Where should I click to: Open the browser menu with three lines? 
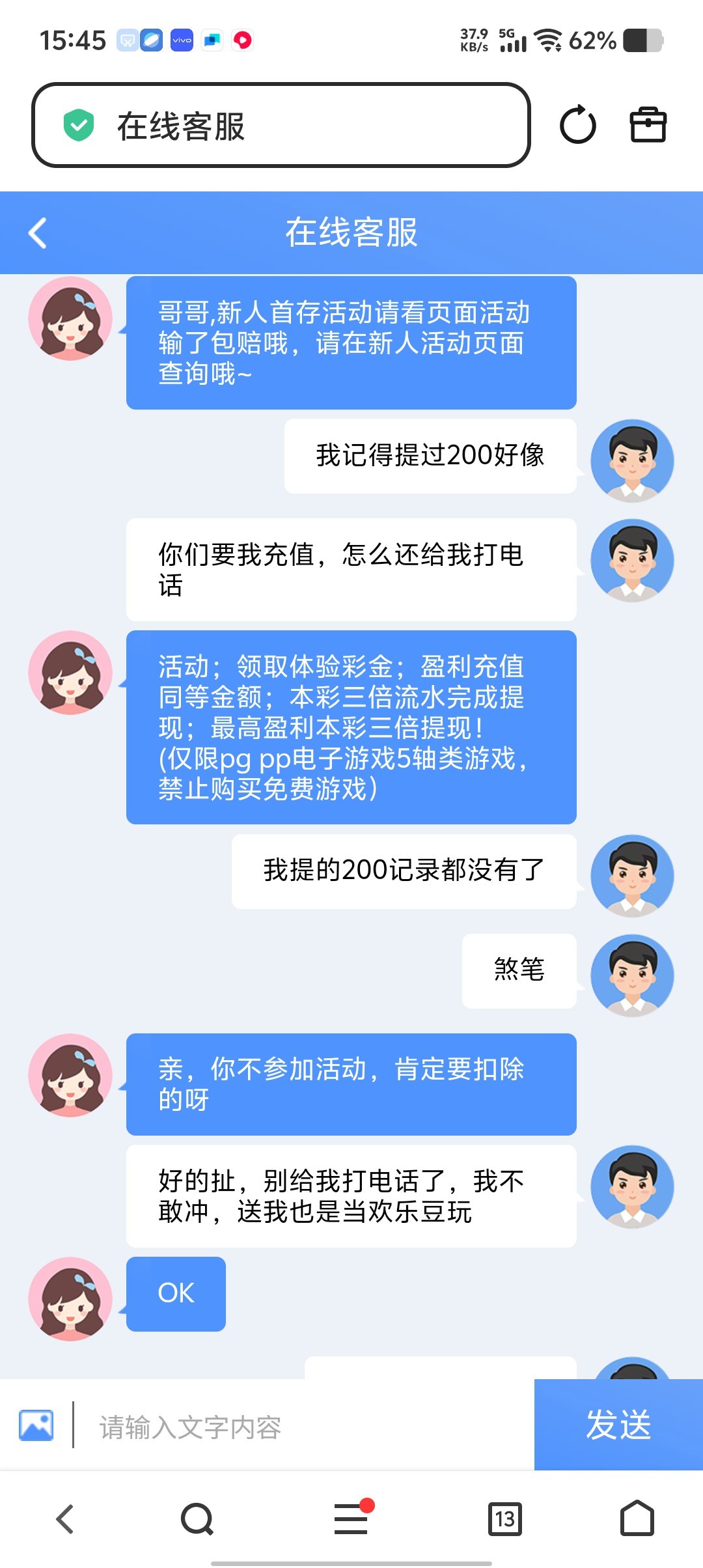click(x=351, y=1519)
